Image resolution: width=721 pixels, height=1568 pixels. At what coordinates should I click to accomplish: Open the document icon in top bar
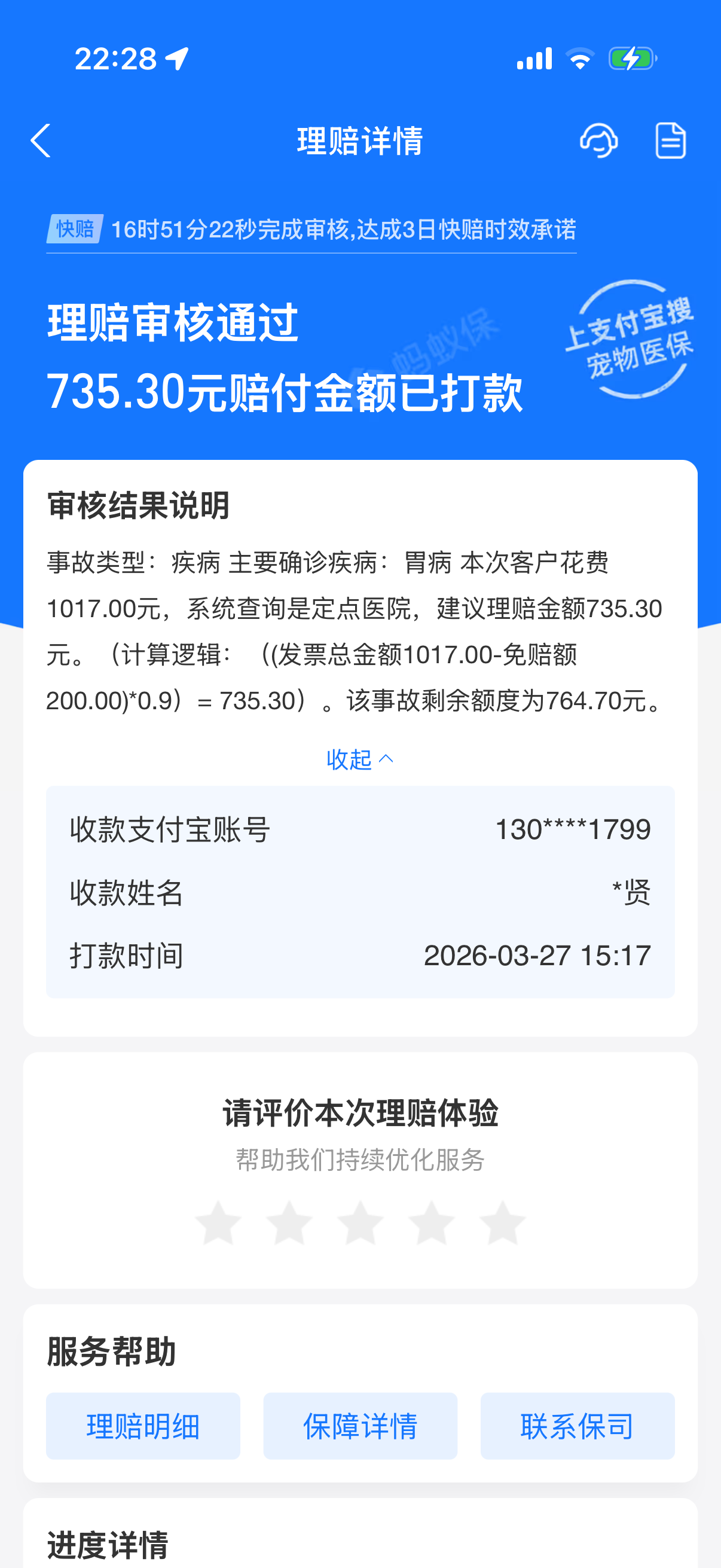(671, 141)
